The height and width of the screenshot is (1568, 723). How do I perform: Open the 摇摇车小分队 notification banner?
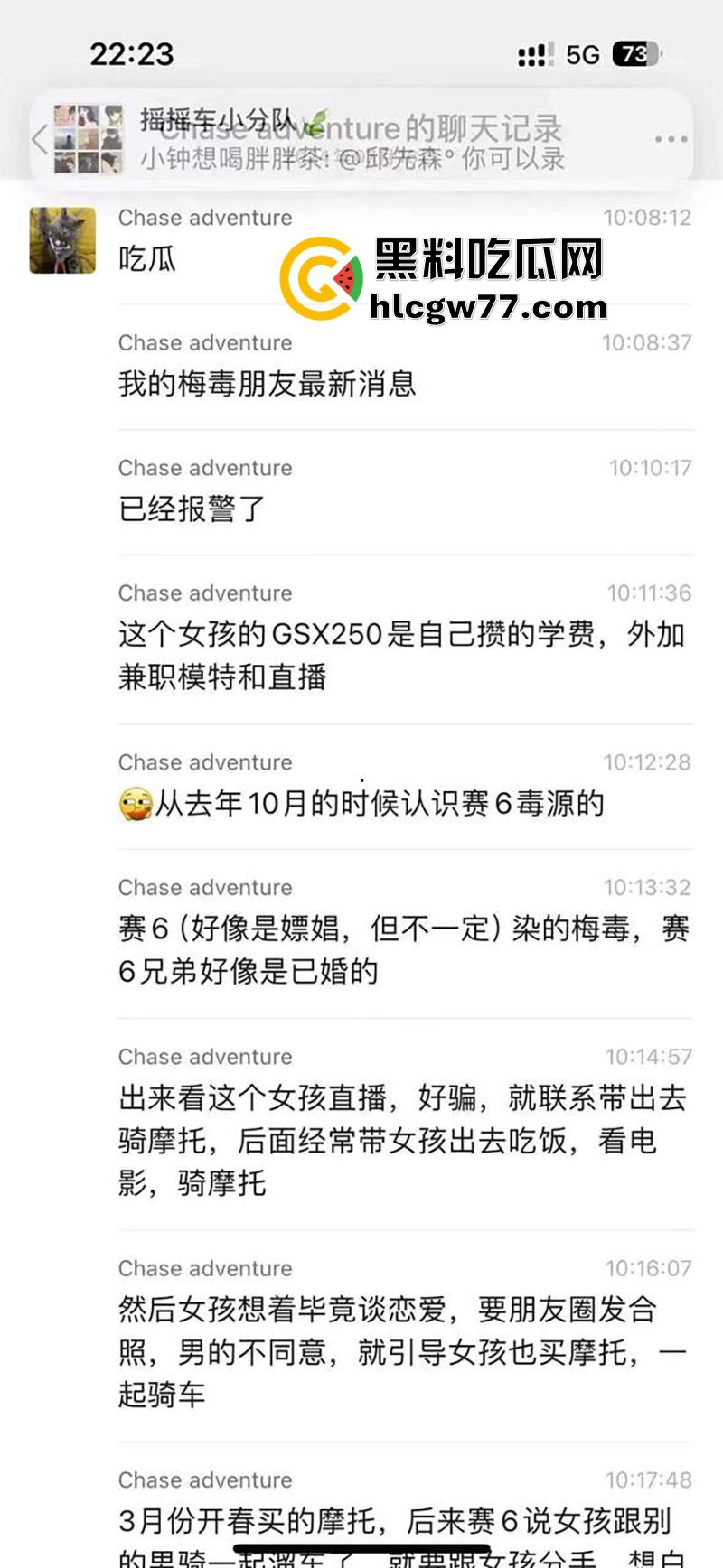361,135
